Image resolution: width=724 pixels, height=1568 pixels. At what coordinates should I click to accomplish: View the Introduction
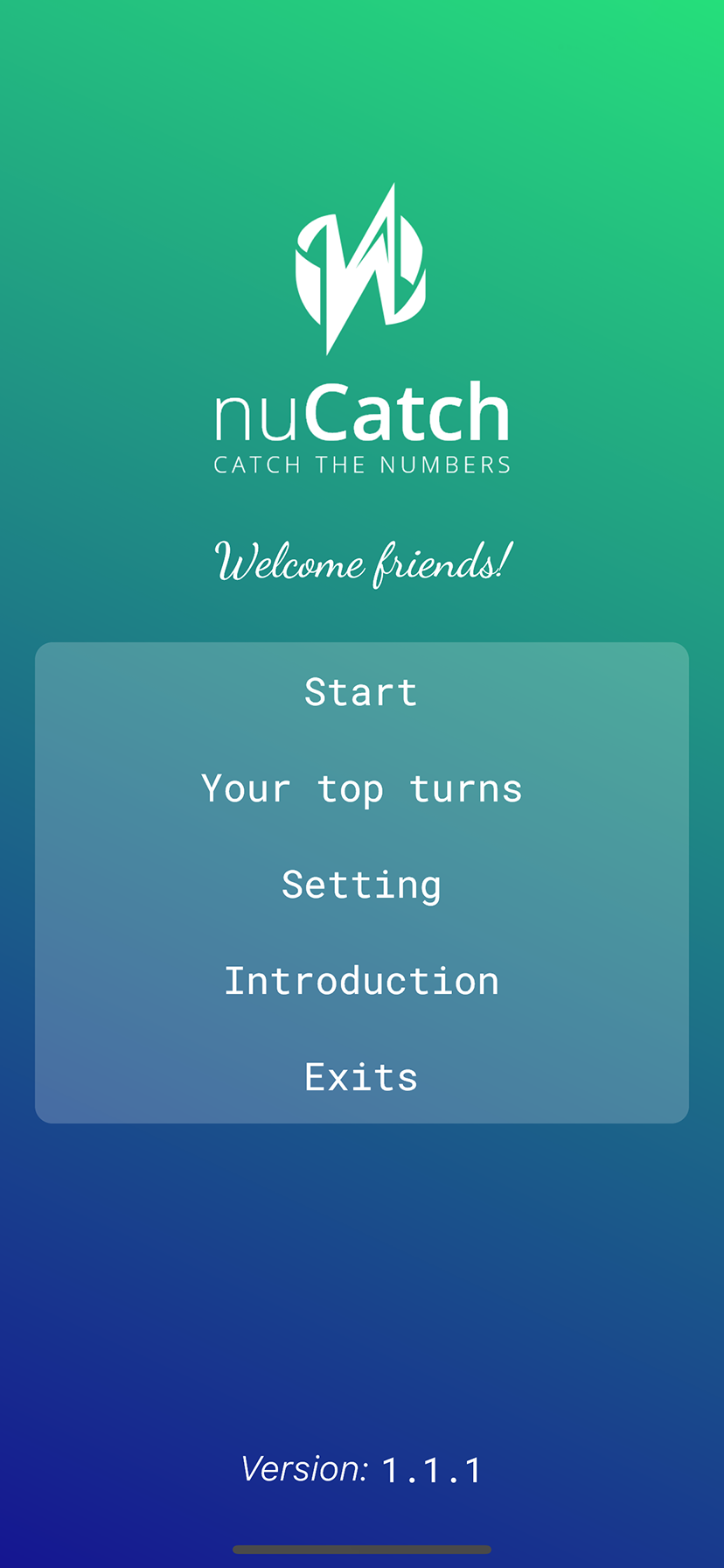pyautogui.click(x=361, y=981)
